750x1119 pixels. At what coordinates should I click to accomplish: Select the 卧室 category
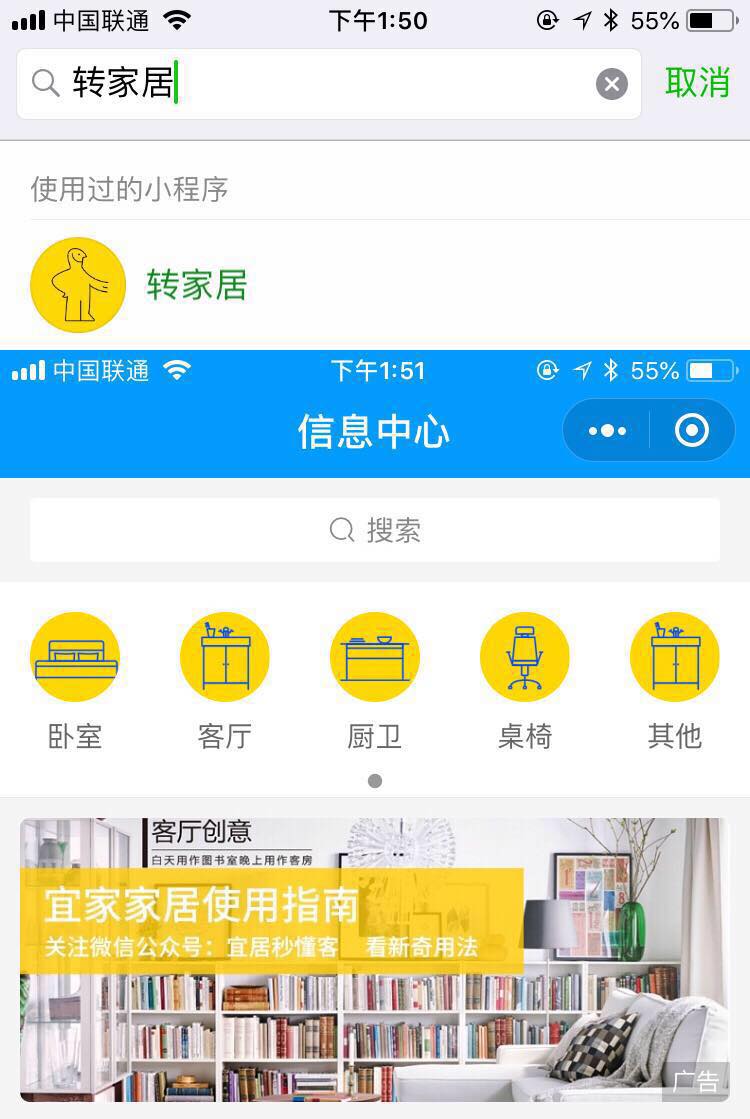point(75,680)
